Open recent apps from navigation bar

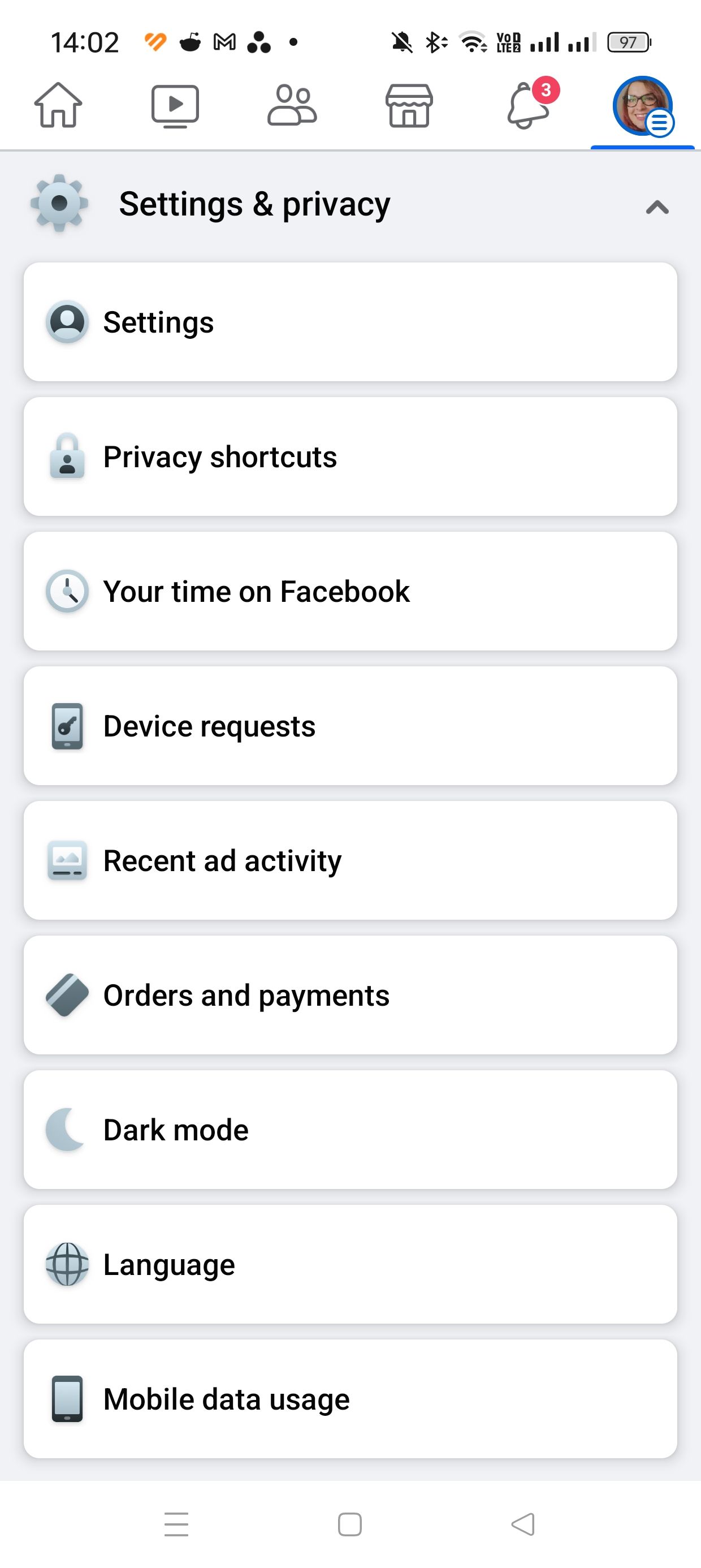coord(176,1524)
